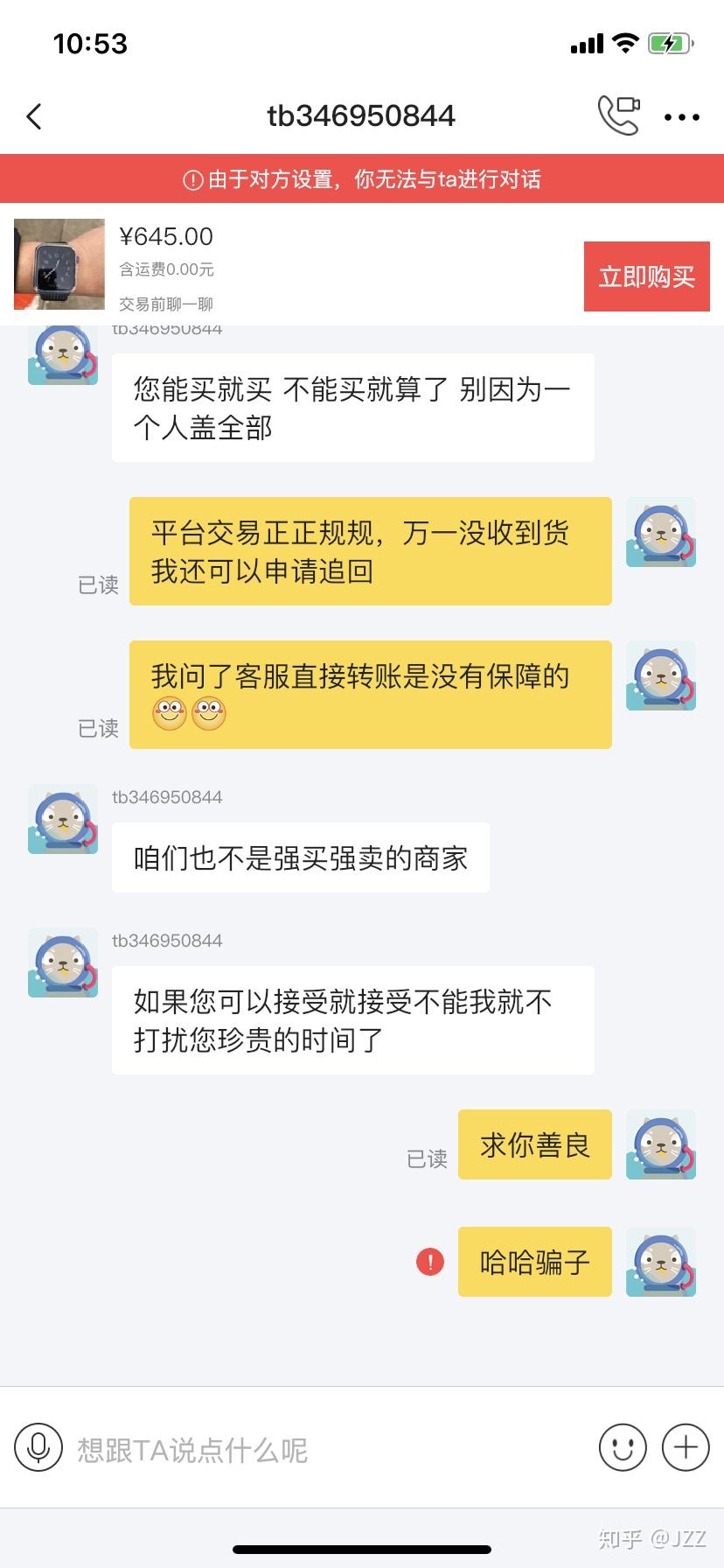The height and width of the screenshot is (1568, 724).
Task: Open more options via three-dot icon
Action: point(682,115)
